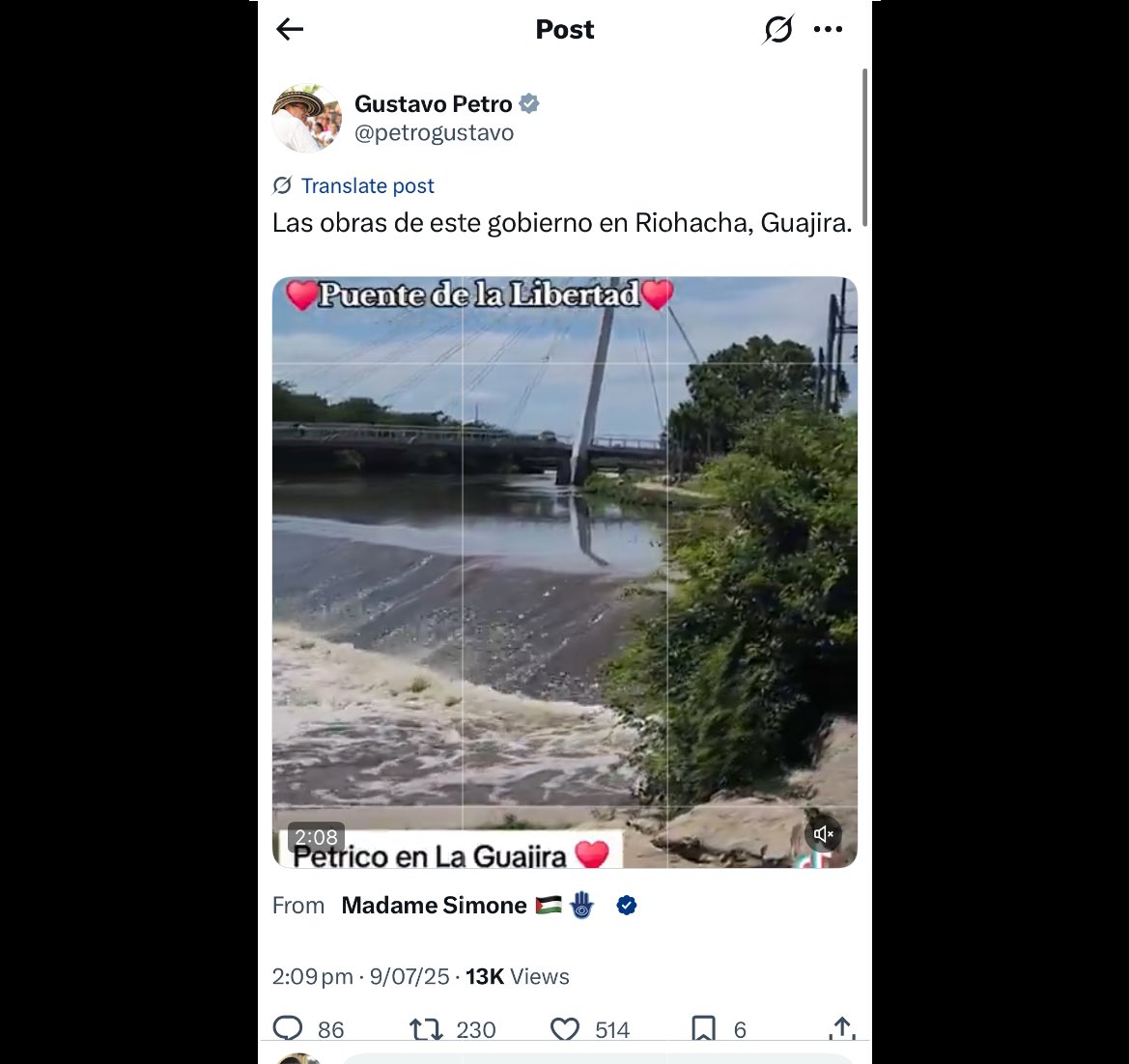Screen dimensions: 1129x1064
Task: Share the post
Action: 842,1029
